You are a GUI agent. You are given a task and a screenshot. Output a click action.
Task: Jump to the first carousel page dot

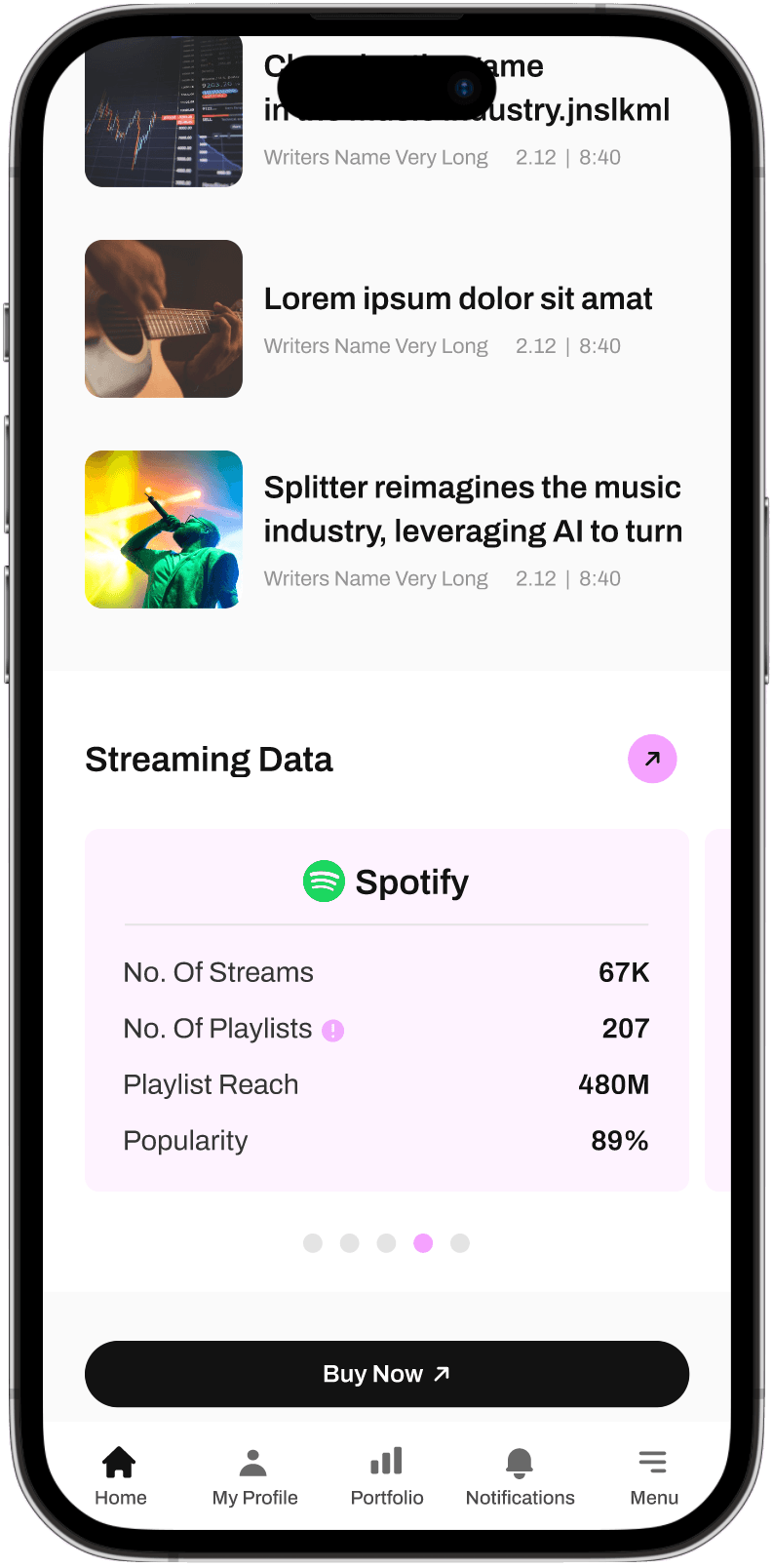pyautogui.click(x=313, y=1243)
